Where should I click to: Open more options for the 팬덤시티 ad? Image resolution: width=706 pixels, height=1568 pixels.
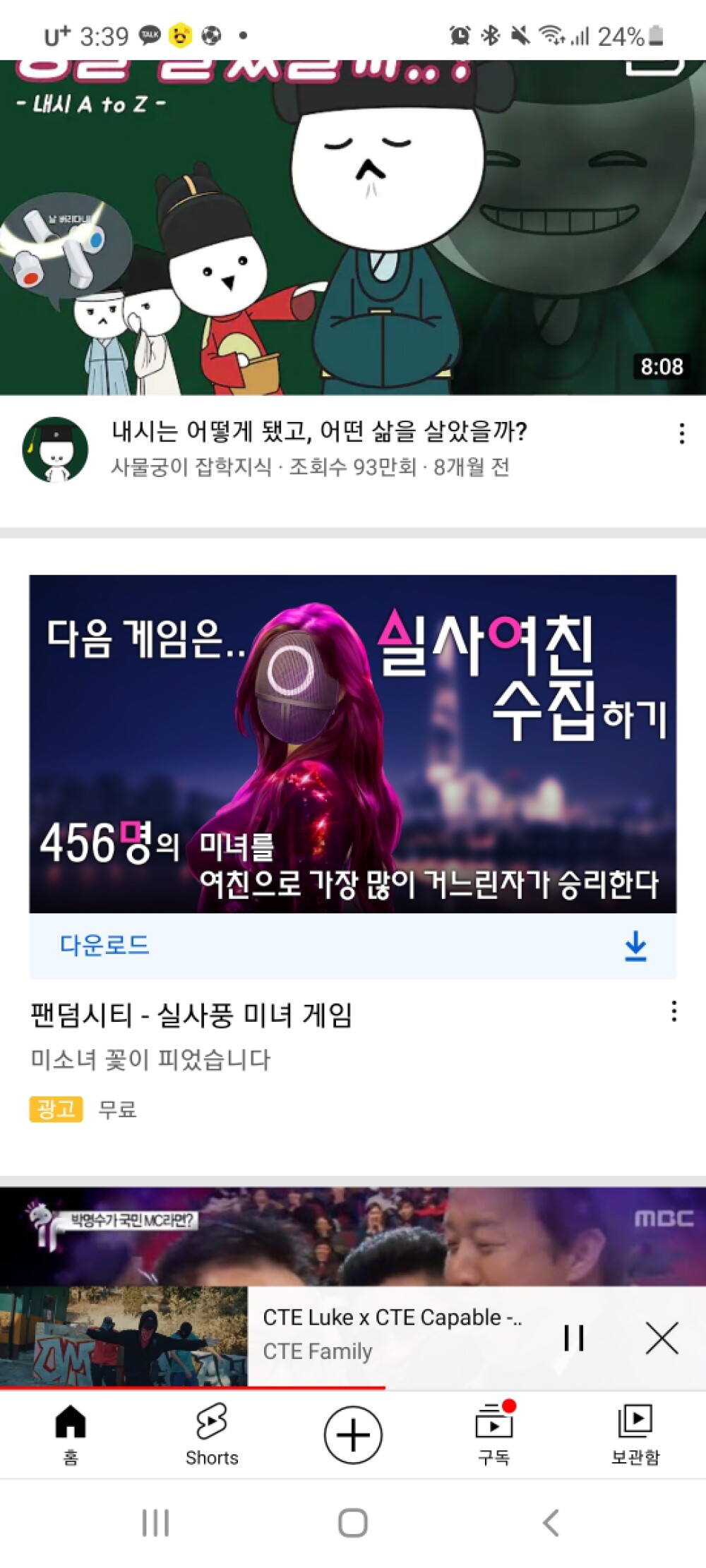pyautogui.click(x=674, y=1011)
